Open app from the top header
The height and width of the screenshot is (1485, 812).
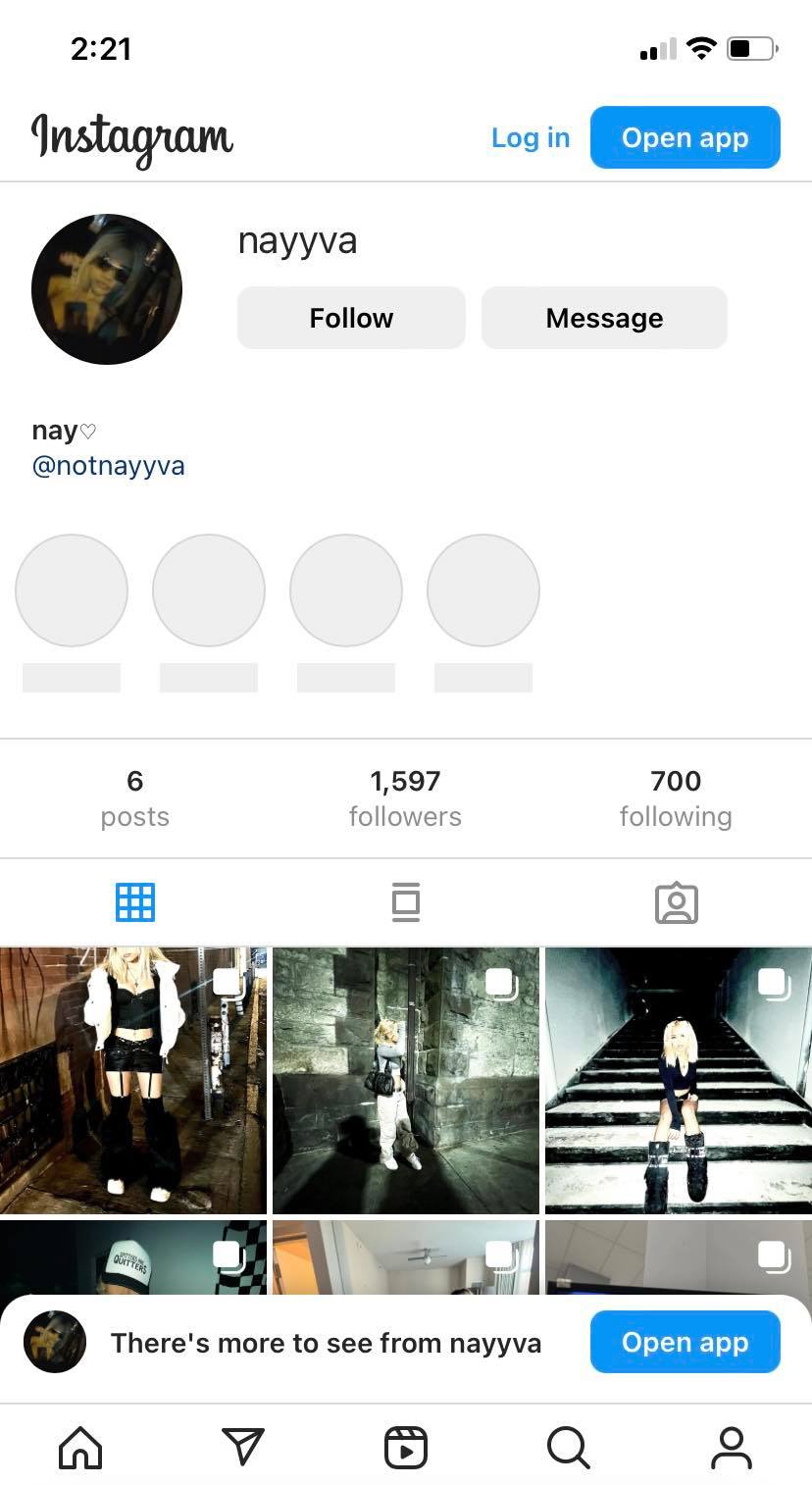click(685, 138)
